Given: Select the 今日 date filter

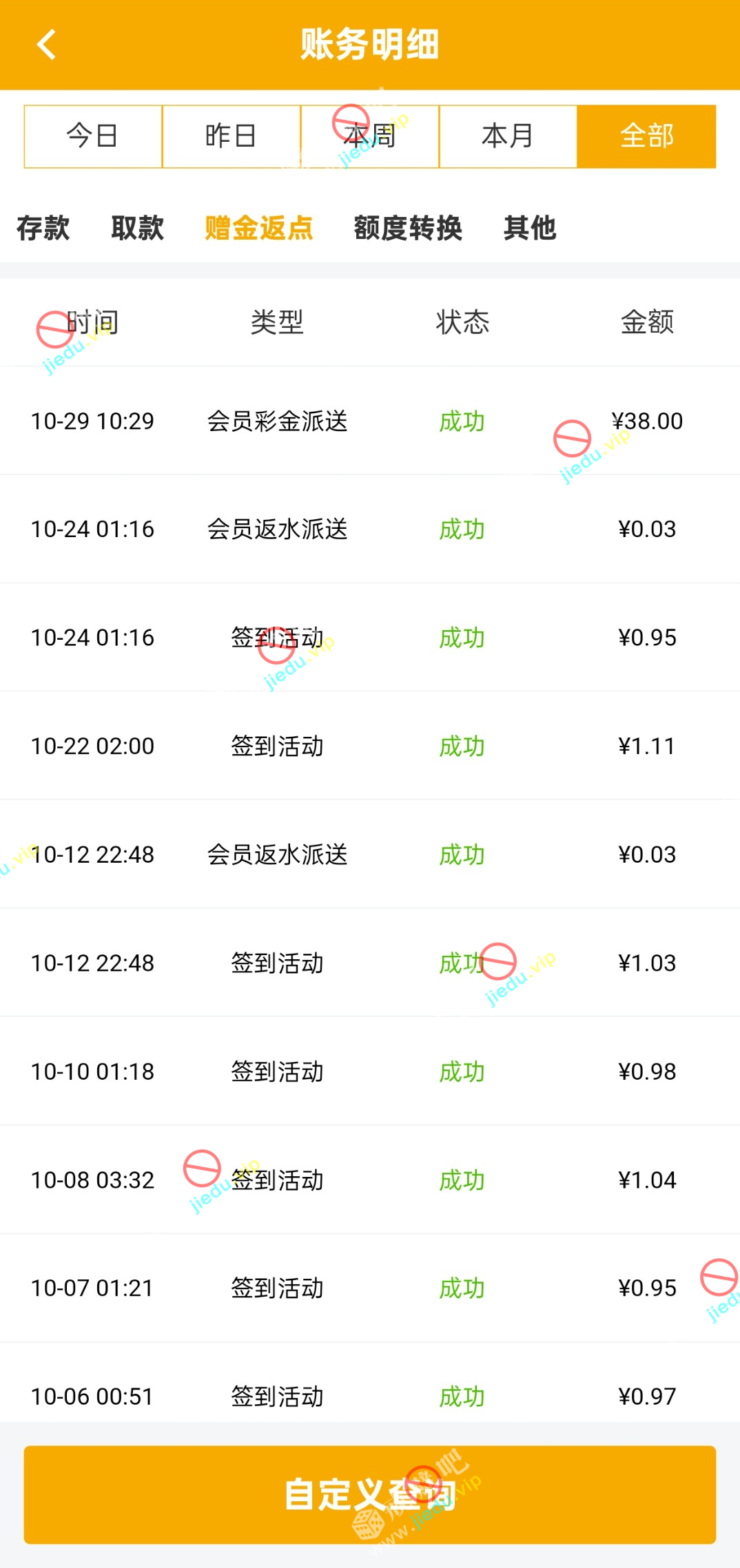Looking at the screenshot, I should click(93, 136).
